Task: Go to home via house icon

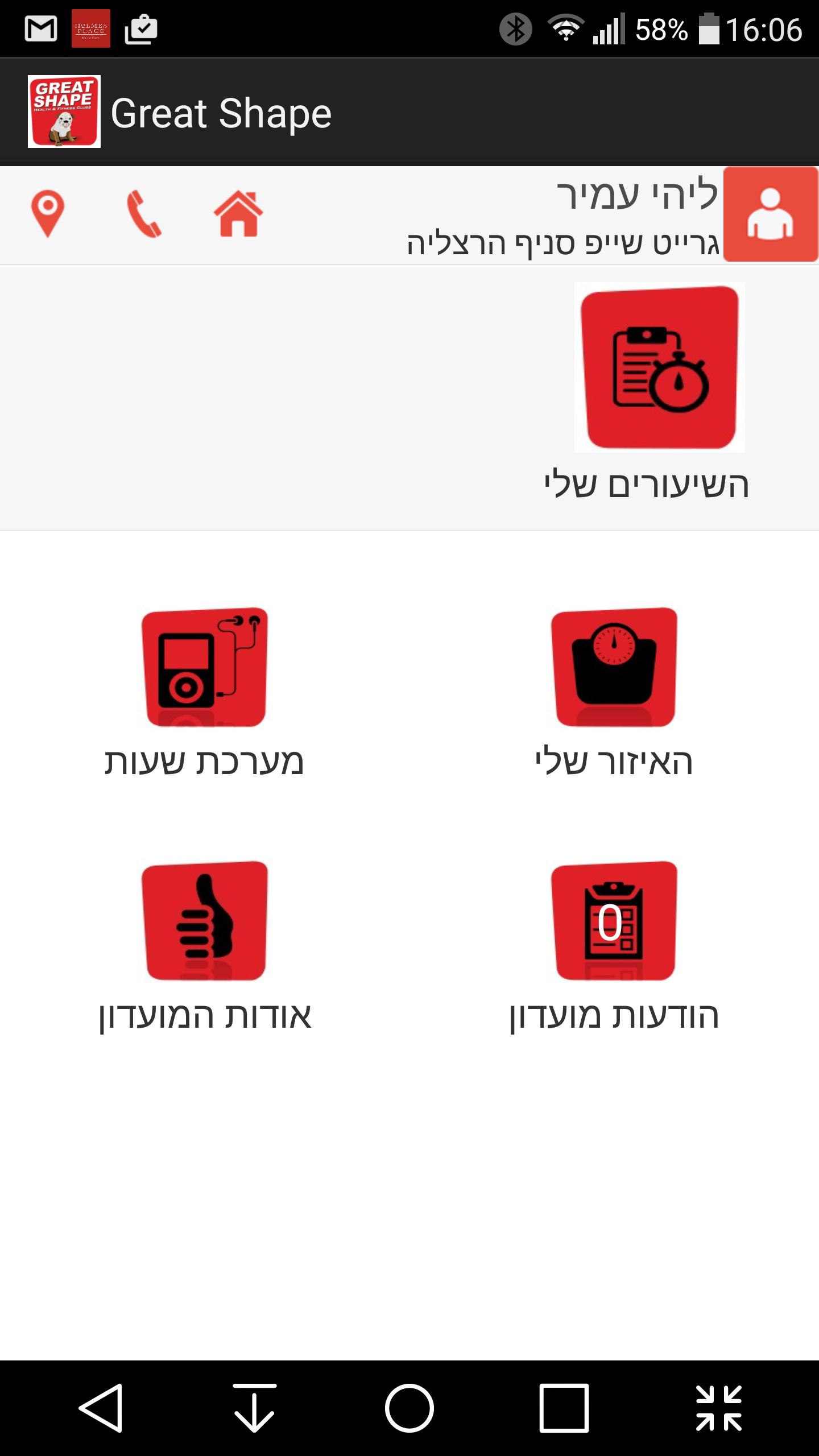Action: point(238,214)
